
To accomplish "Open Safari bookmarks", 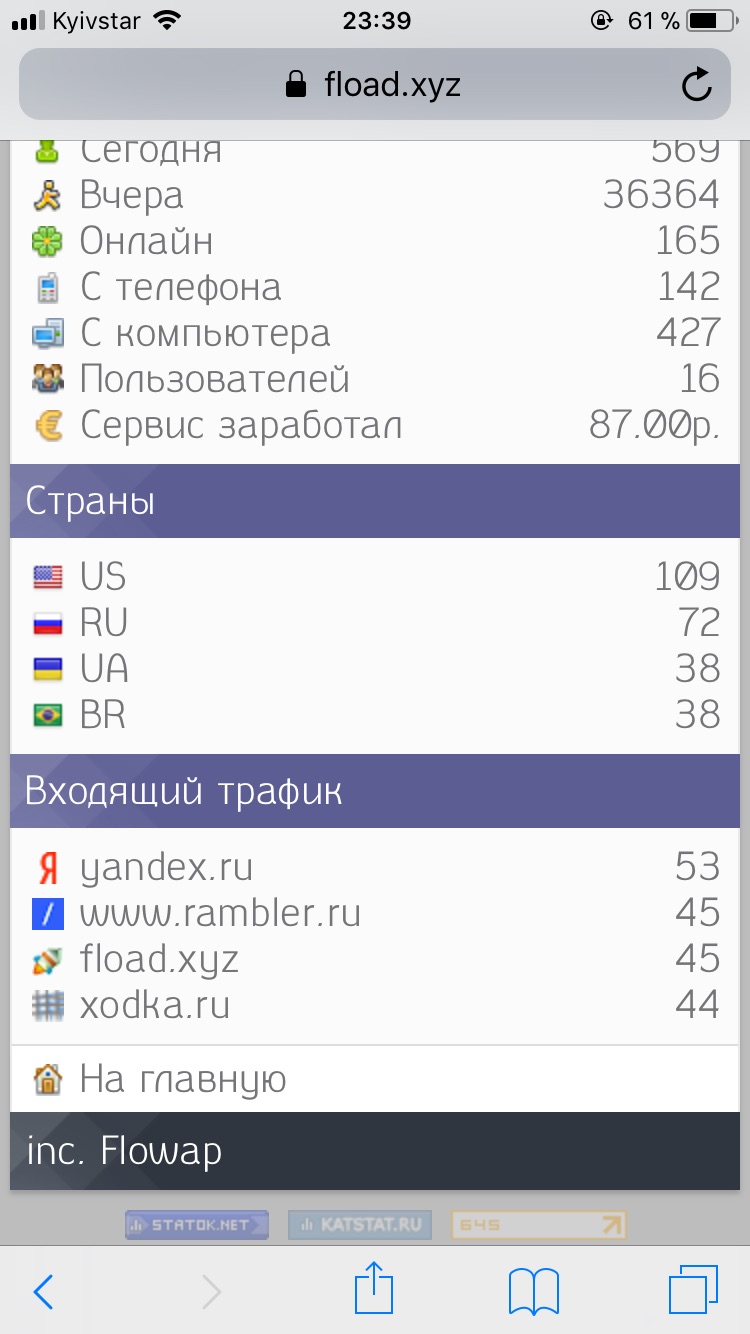I will pos(533,1291).
